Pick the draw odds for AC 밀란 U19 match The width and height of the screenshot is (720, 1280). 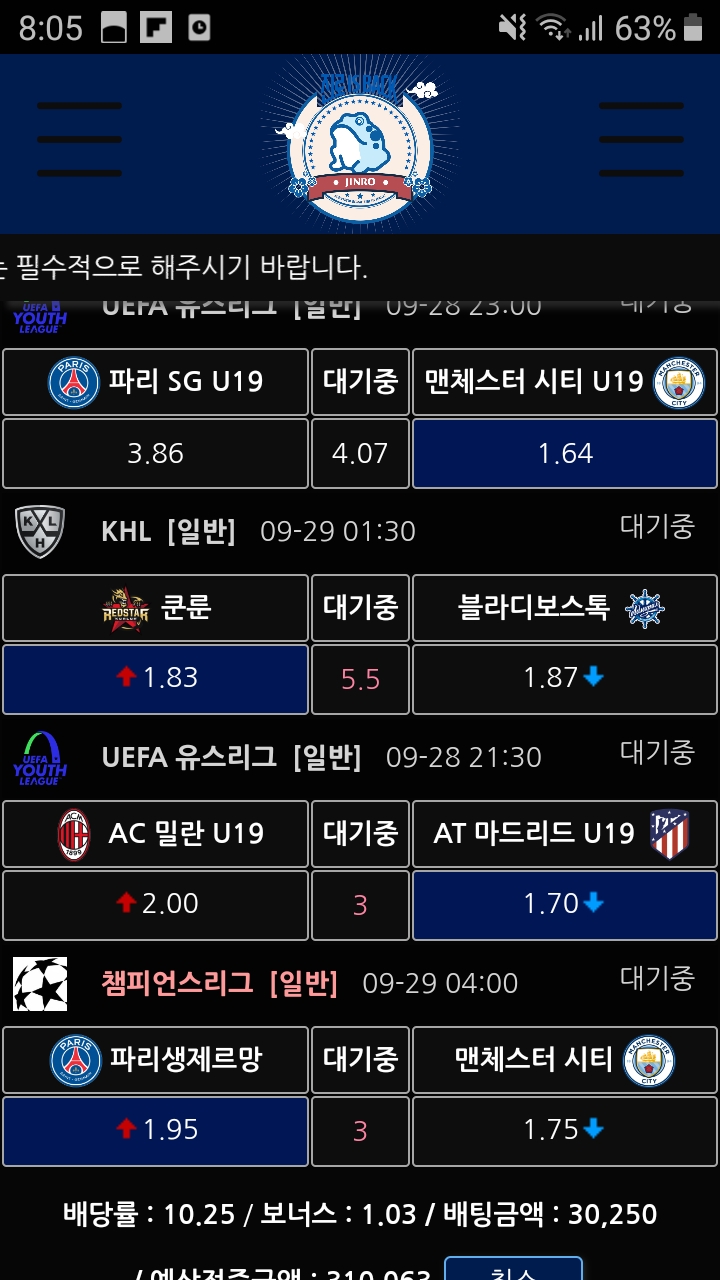point(360,905)
